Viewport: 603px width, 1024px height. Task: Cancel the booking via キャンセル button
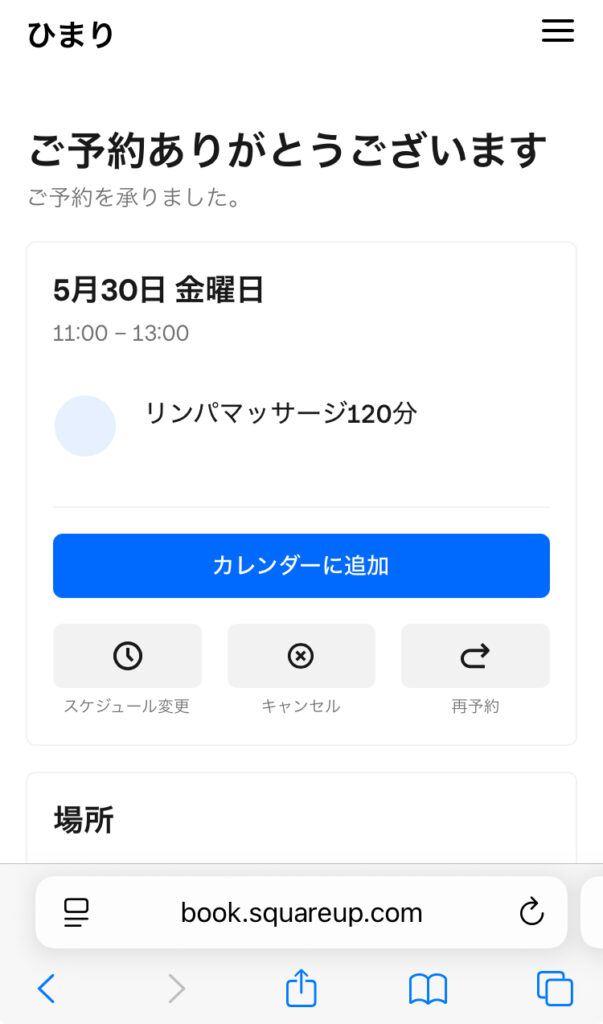[301, 656]
